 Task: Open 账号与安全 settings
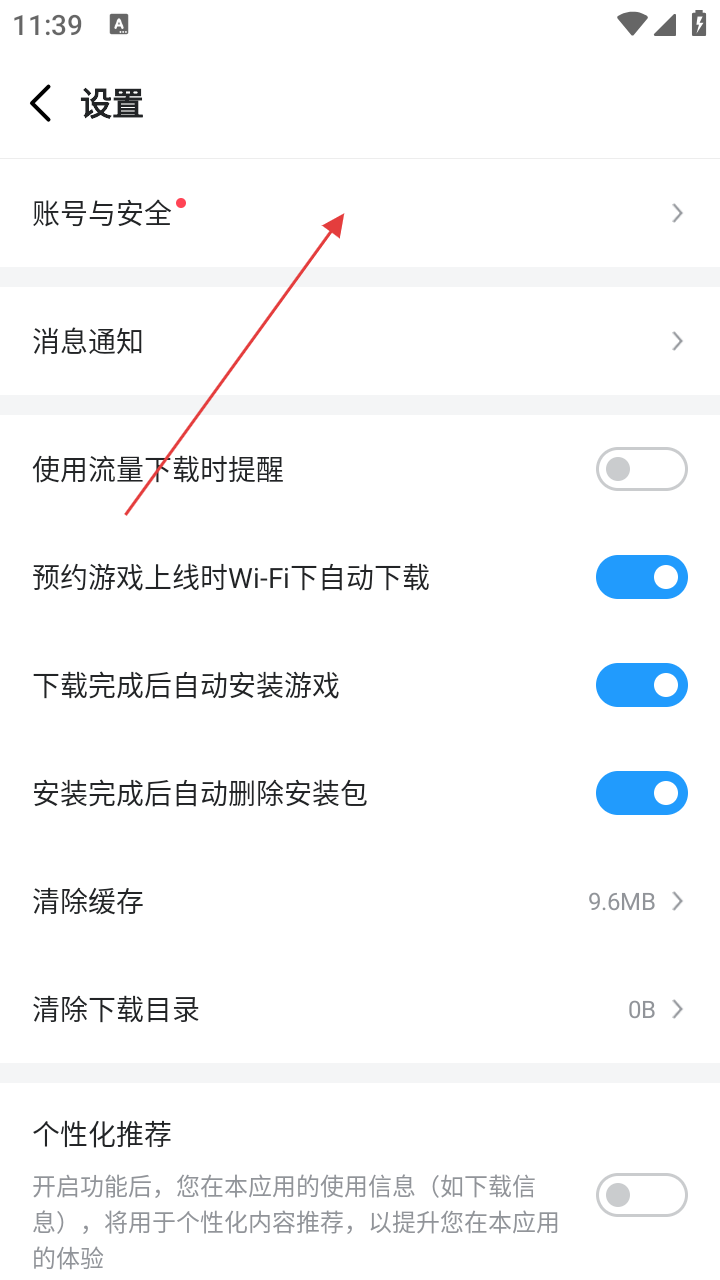[x=360, y=213]
